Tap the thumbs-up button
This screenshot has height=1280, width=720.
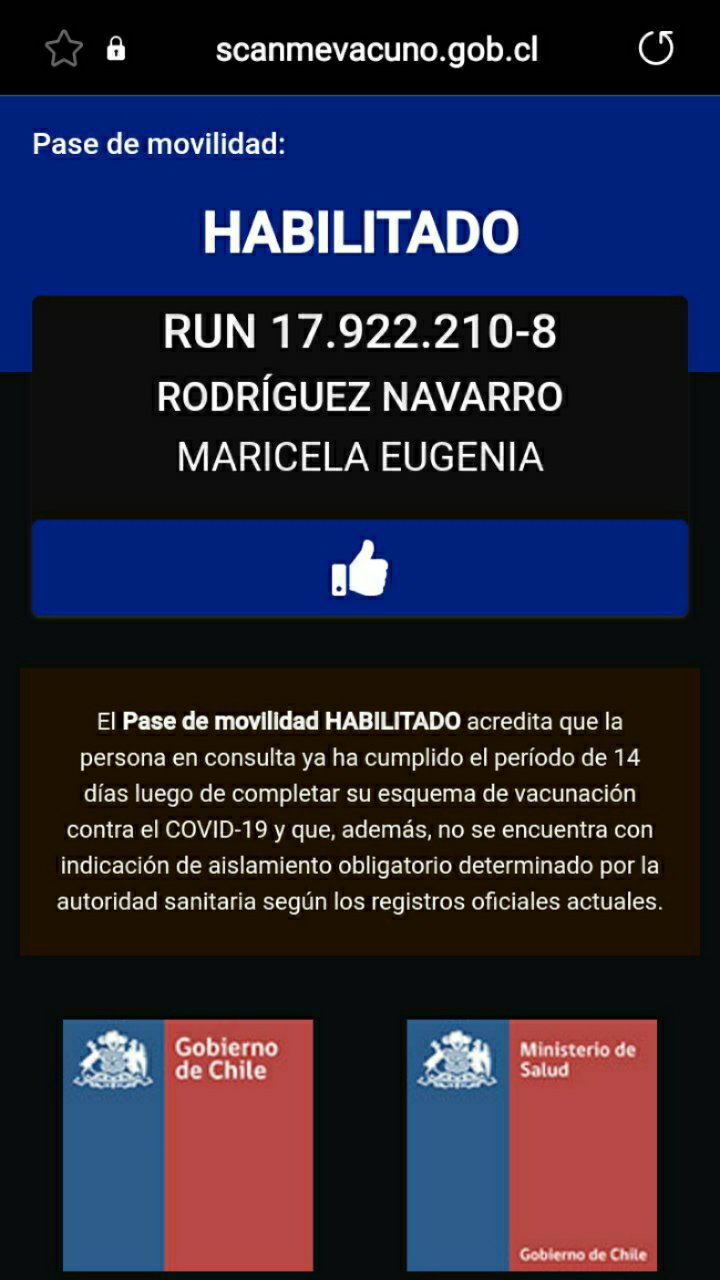pyautogui.click(x=360, y=568)
